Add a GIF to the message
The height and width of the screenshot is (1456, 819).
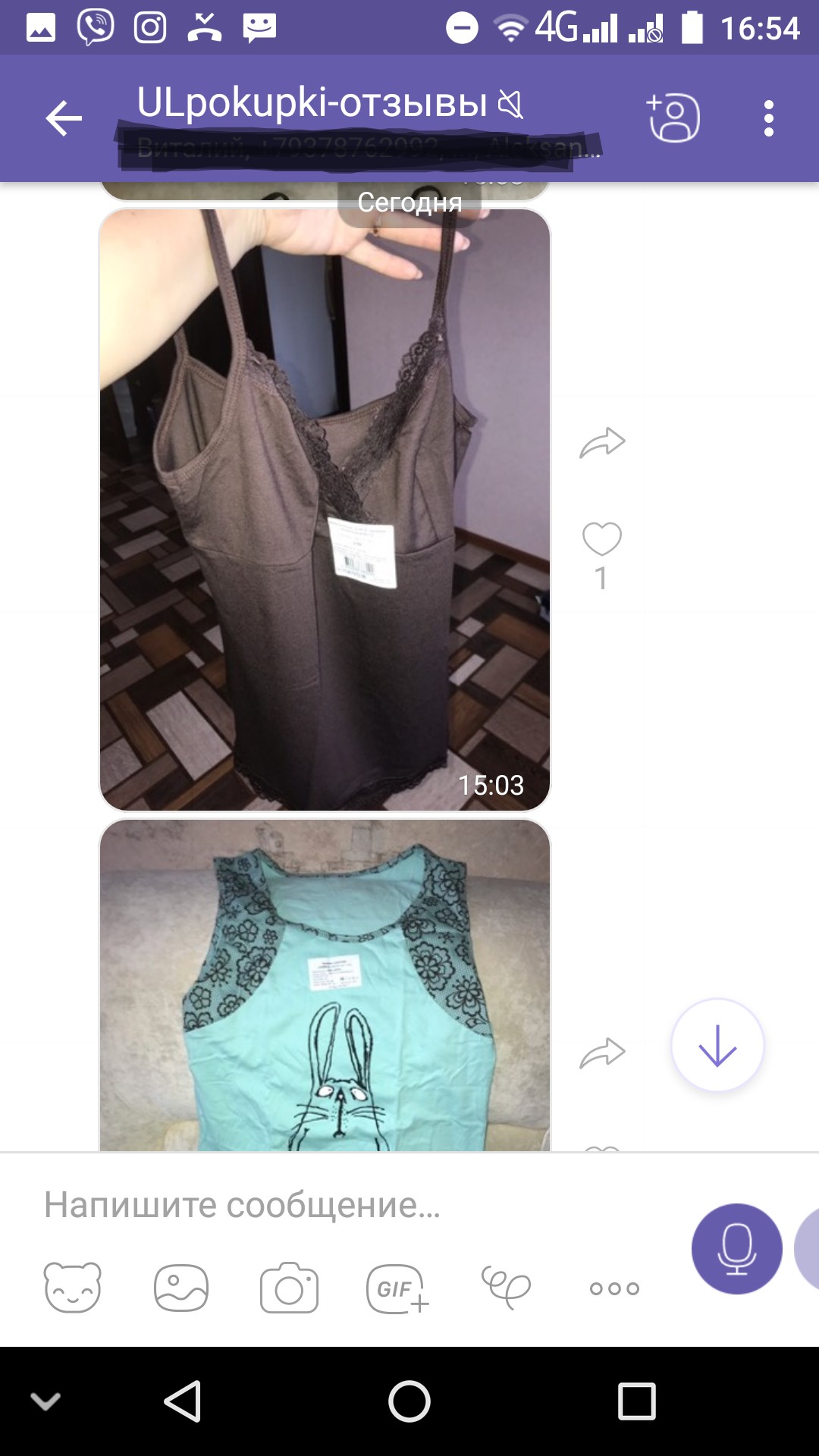397,1288
